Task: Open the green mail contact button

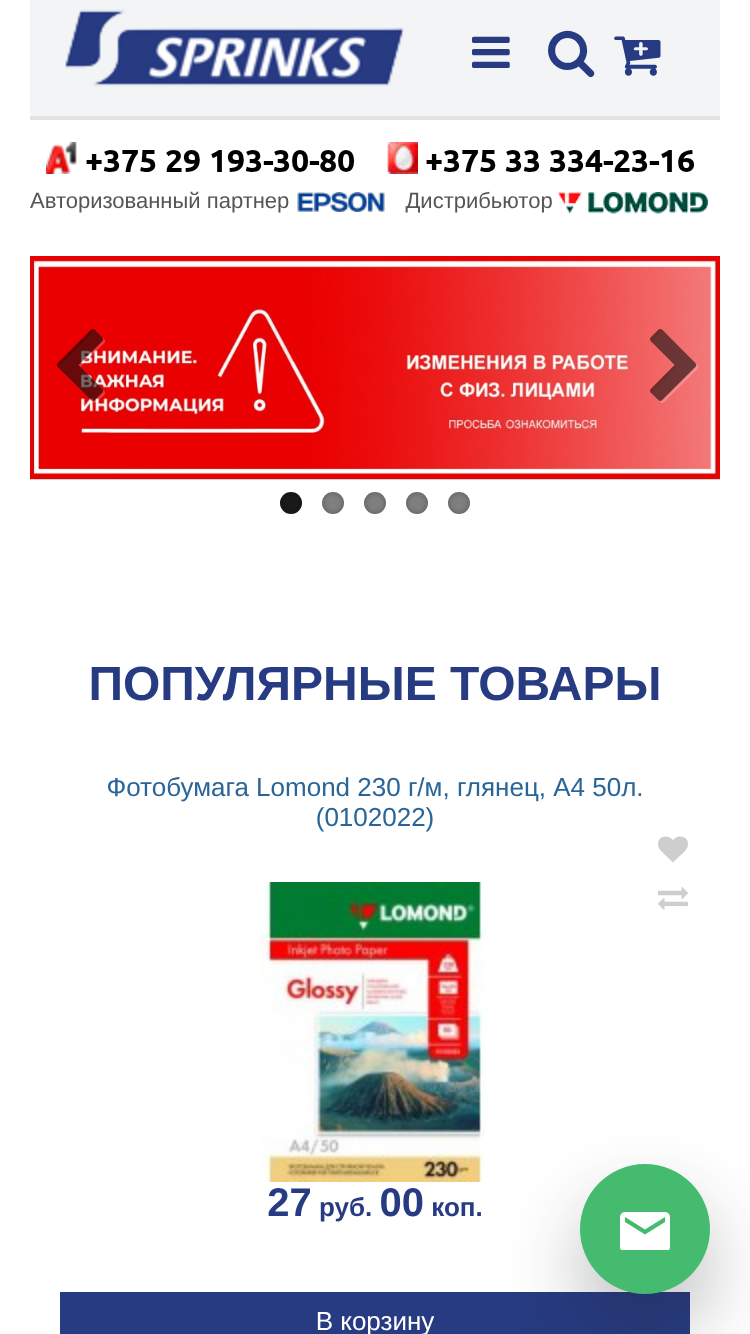Action: point(645,1229)
